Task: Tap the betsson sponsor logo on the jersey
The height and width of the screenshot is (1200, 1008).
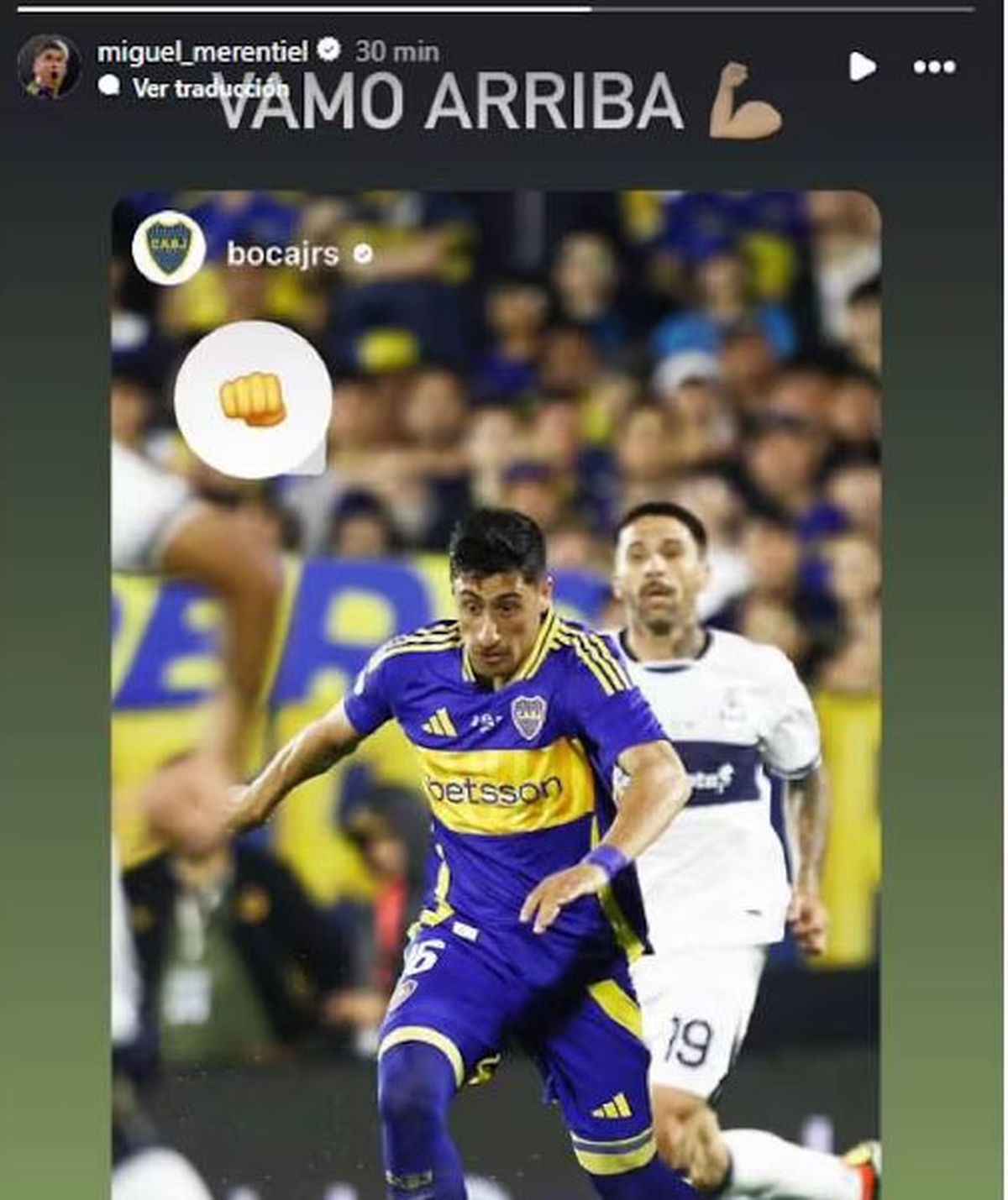Action: click(494, 789)
